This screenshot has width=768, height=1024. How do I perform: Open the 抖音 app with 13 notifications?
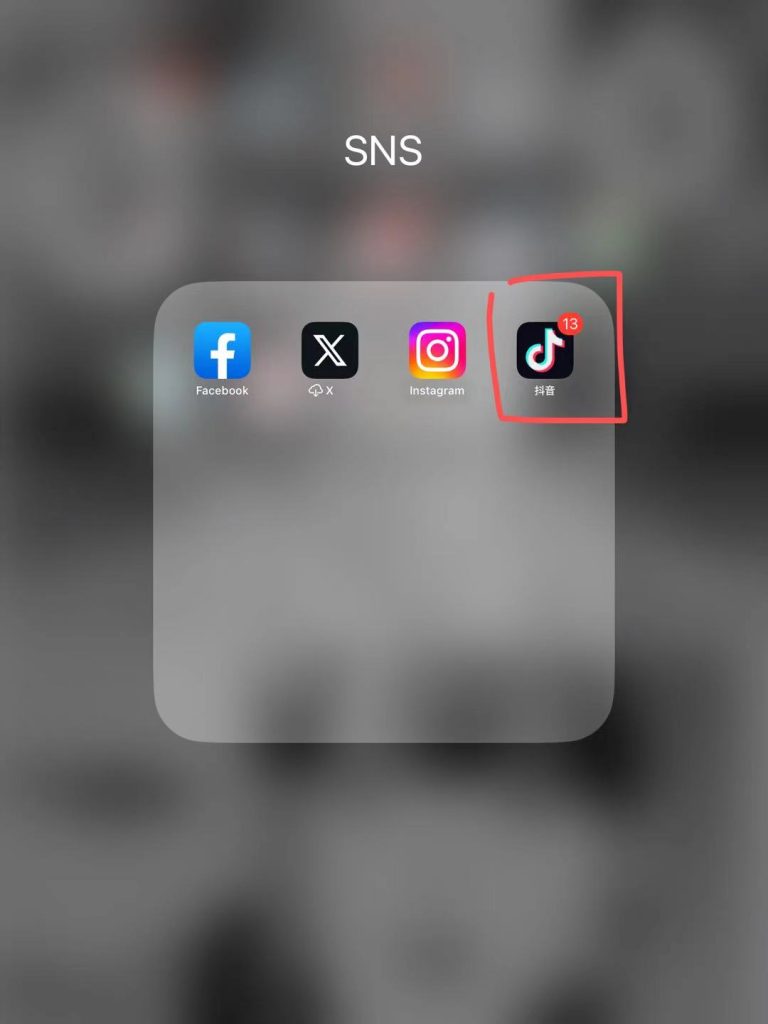pos(545,351)
